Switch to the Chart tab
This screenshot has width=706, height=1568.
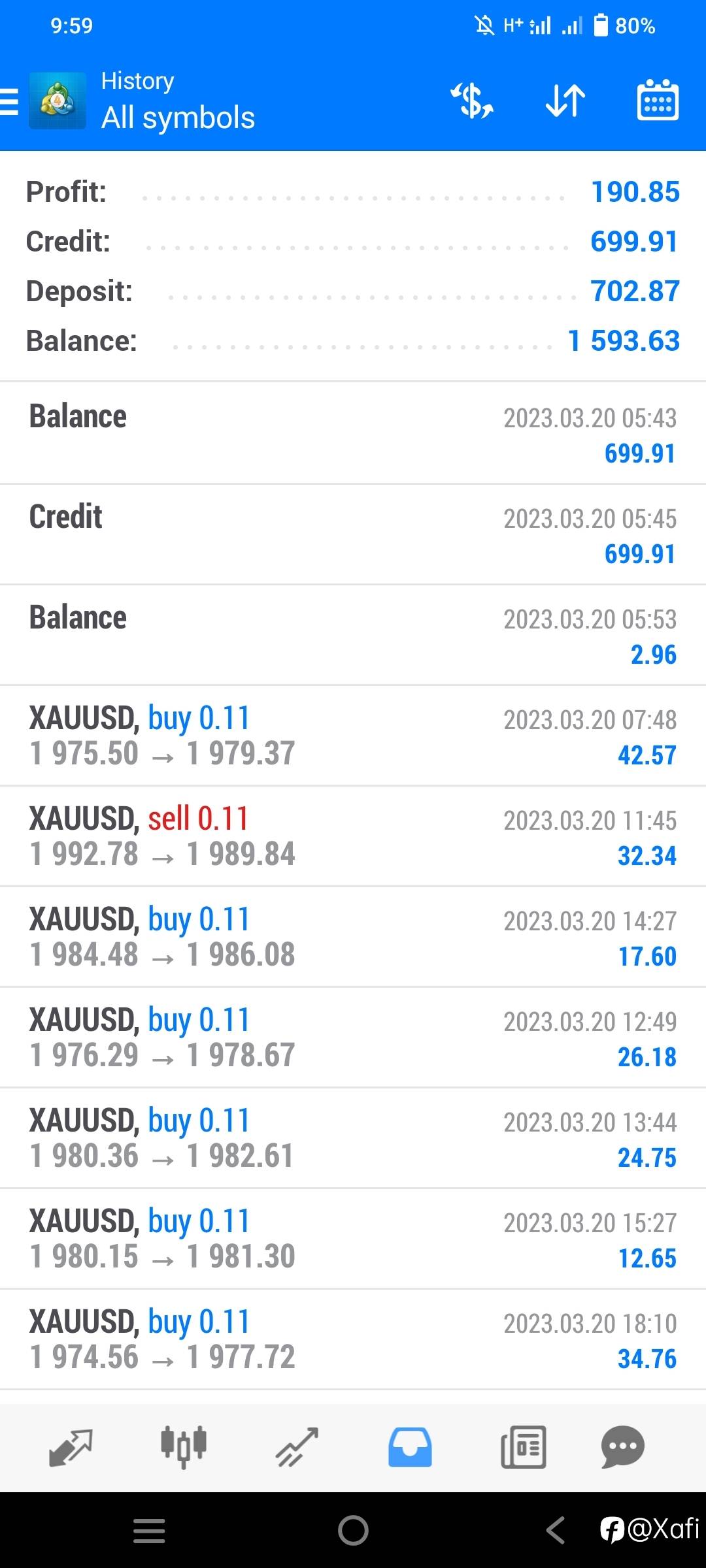click(184, 1447)
